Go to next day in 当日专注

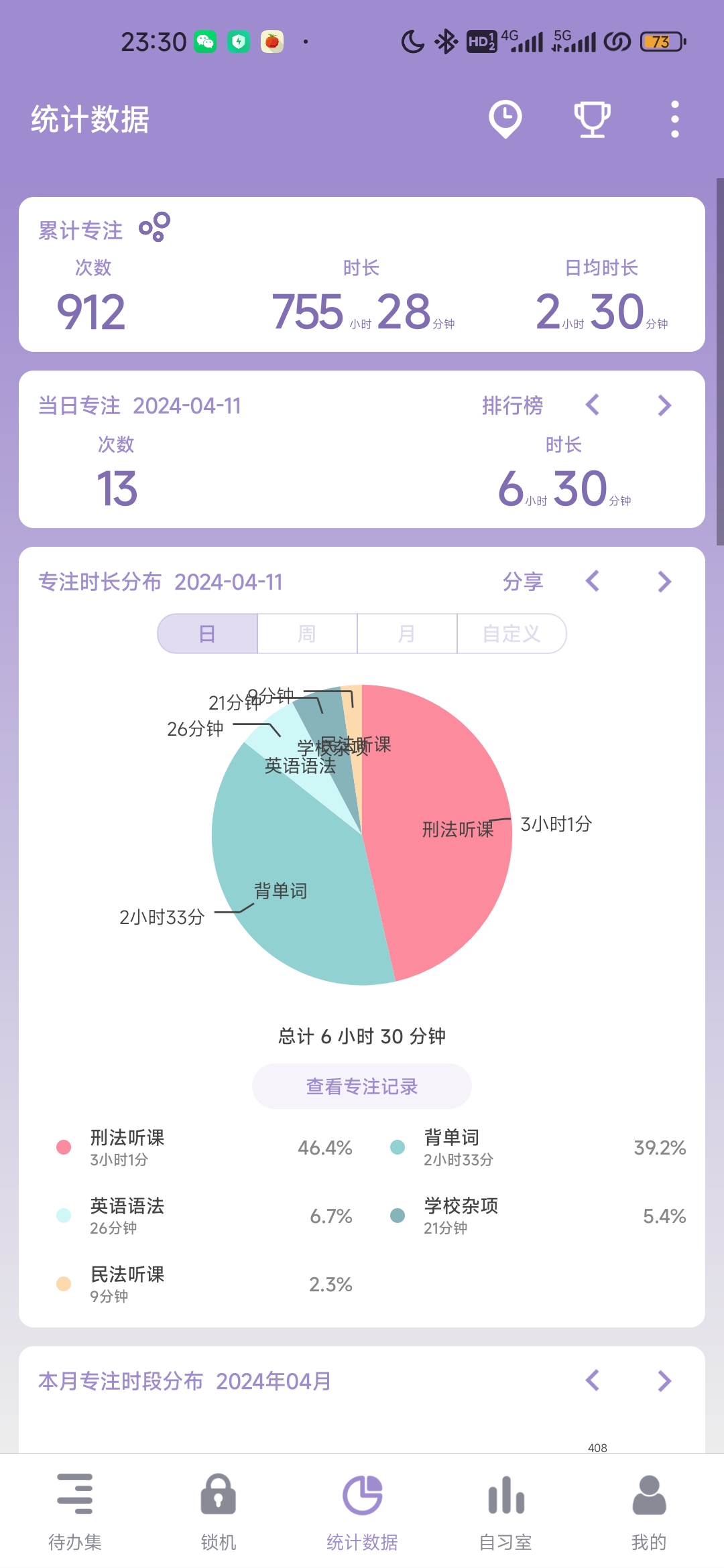tap(664, 405)
